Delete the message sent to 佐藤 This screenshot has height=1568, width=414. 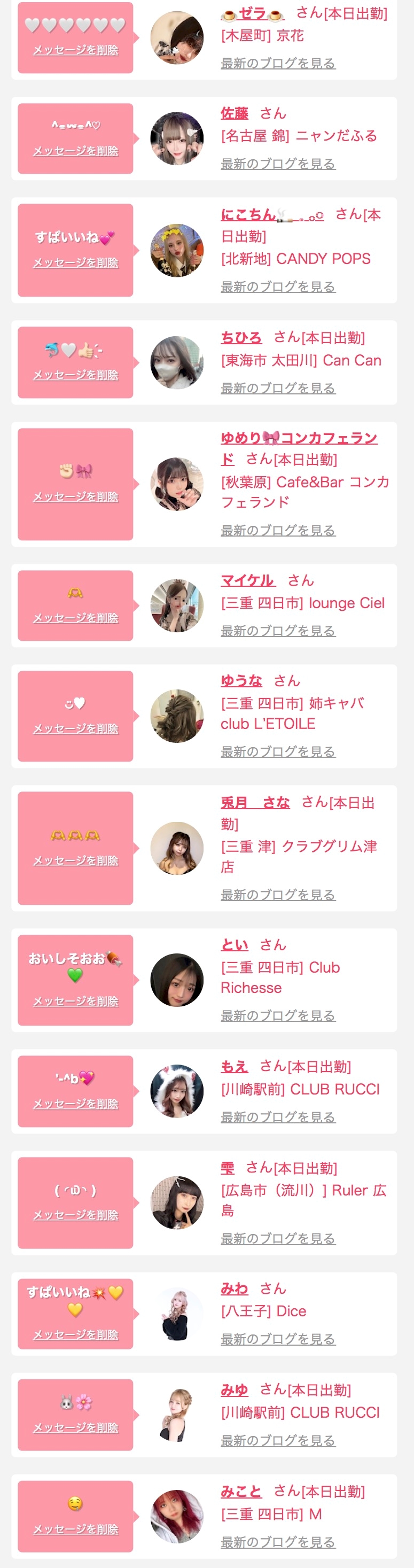click(75, 151)
